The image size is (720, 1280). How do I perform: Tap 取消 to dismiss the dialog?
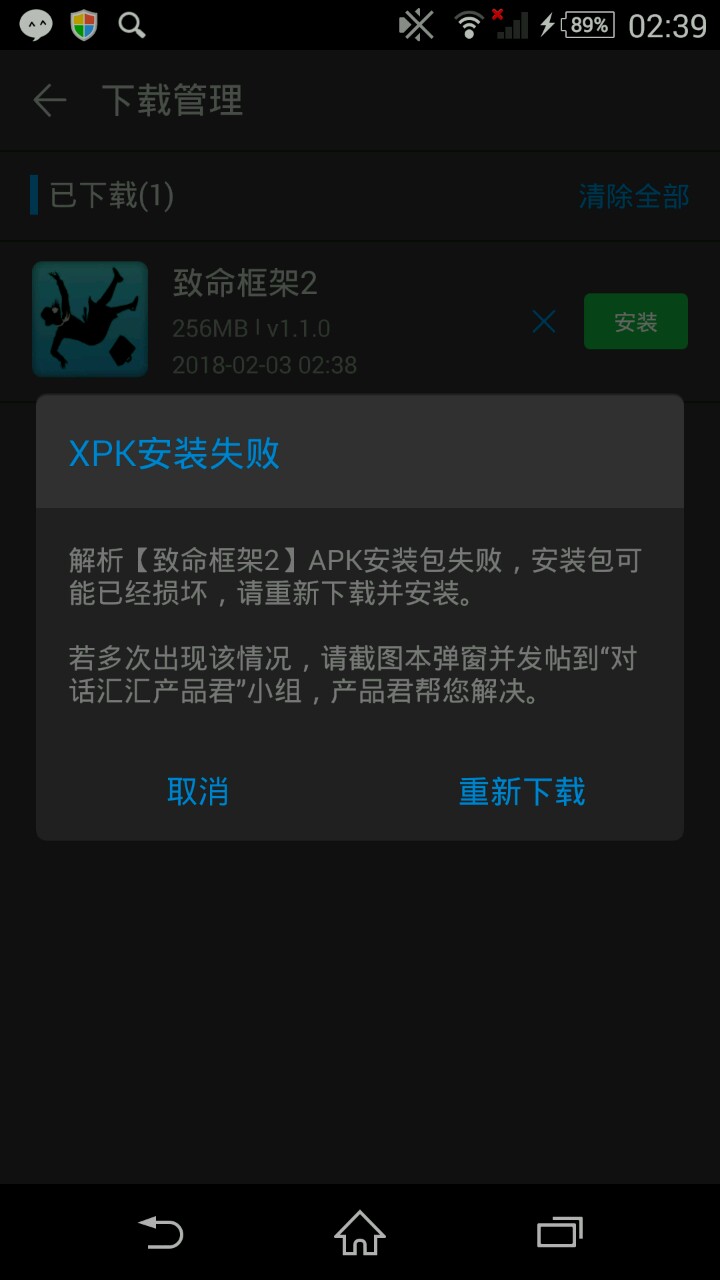[198, 791]
